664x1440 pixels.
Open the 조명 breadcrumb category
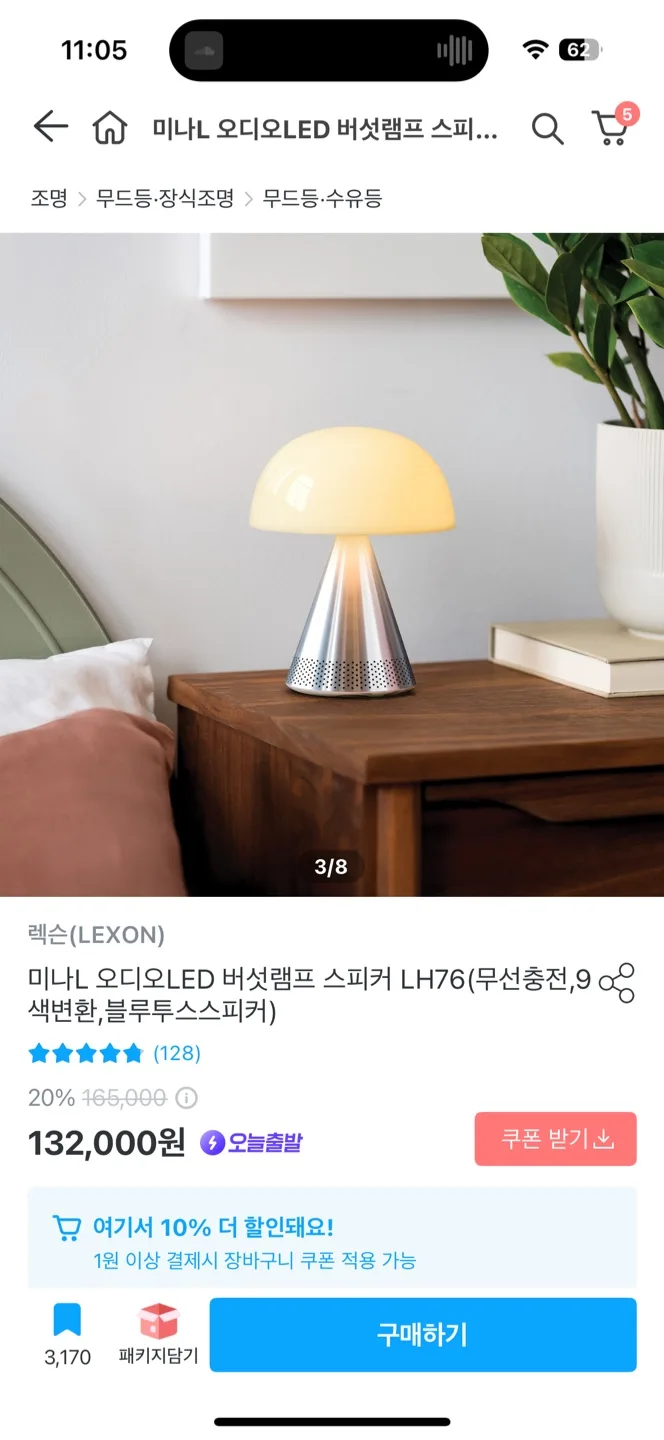coord(48,198)
